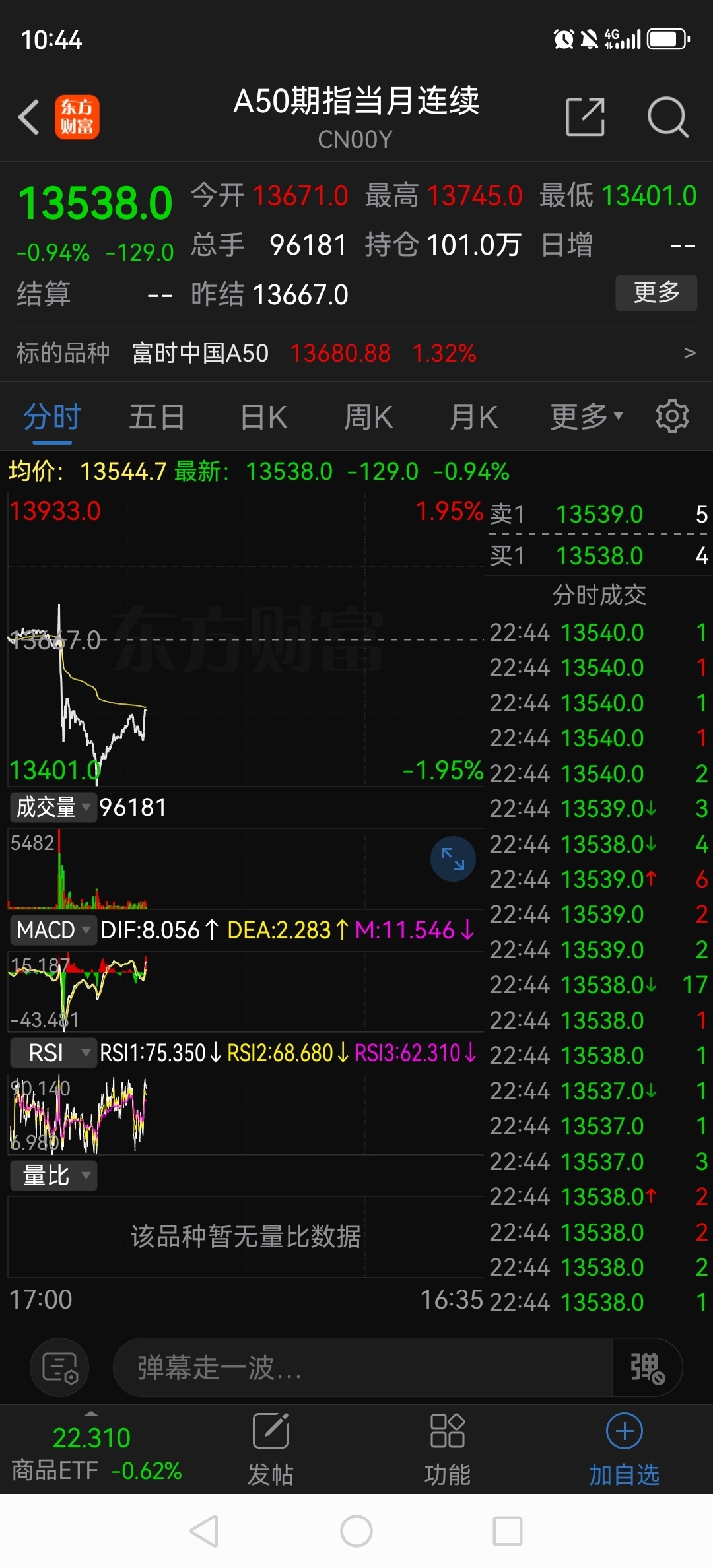
Task: Expand the chart to fullscreen
Action: 453,859
